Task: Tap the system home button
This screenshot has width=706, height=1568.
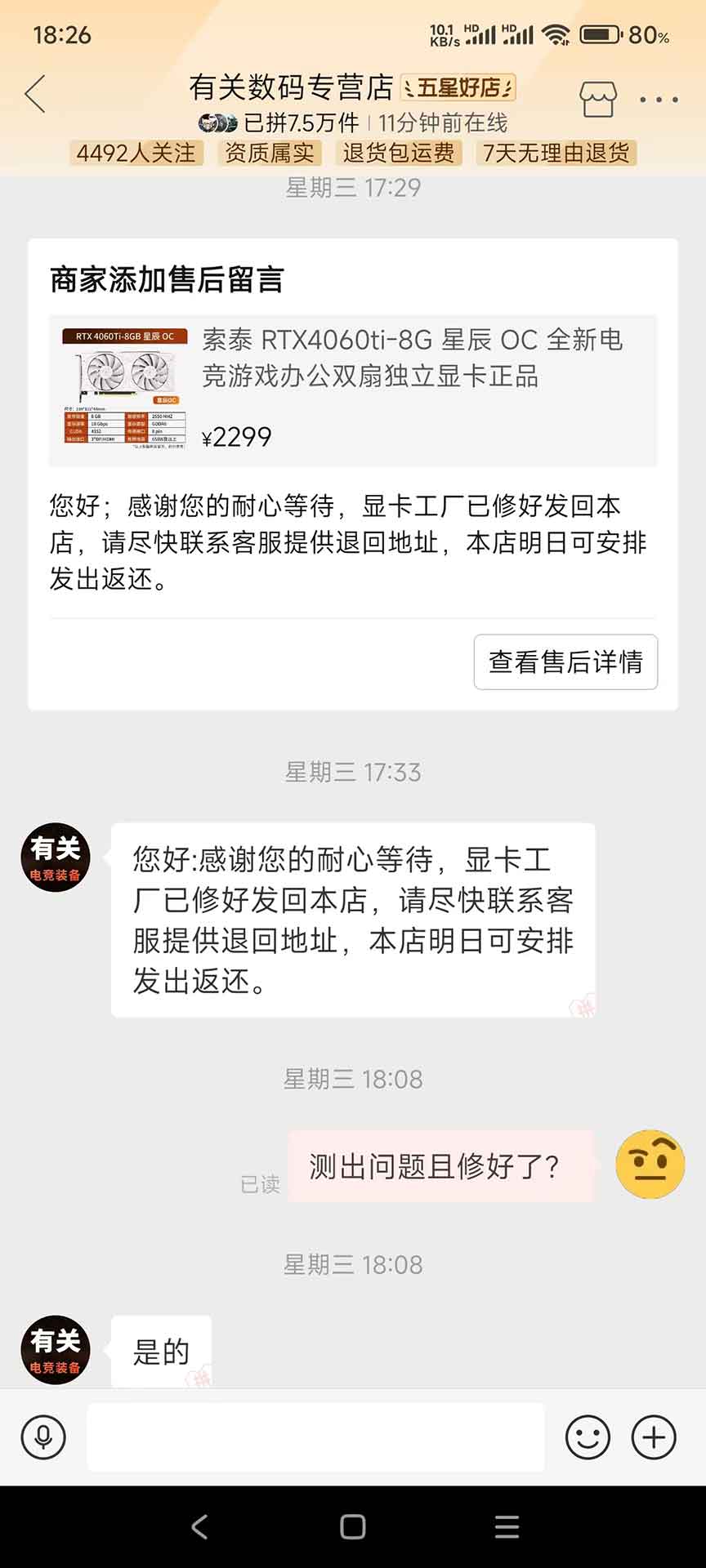Action: pos(353,1527)
